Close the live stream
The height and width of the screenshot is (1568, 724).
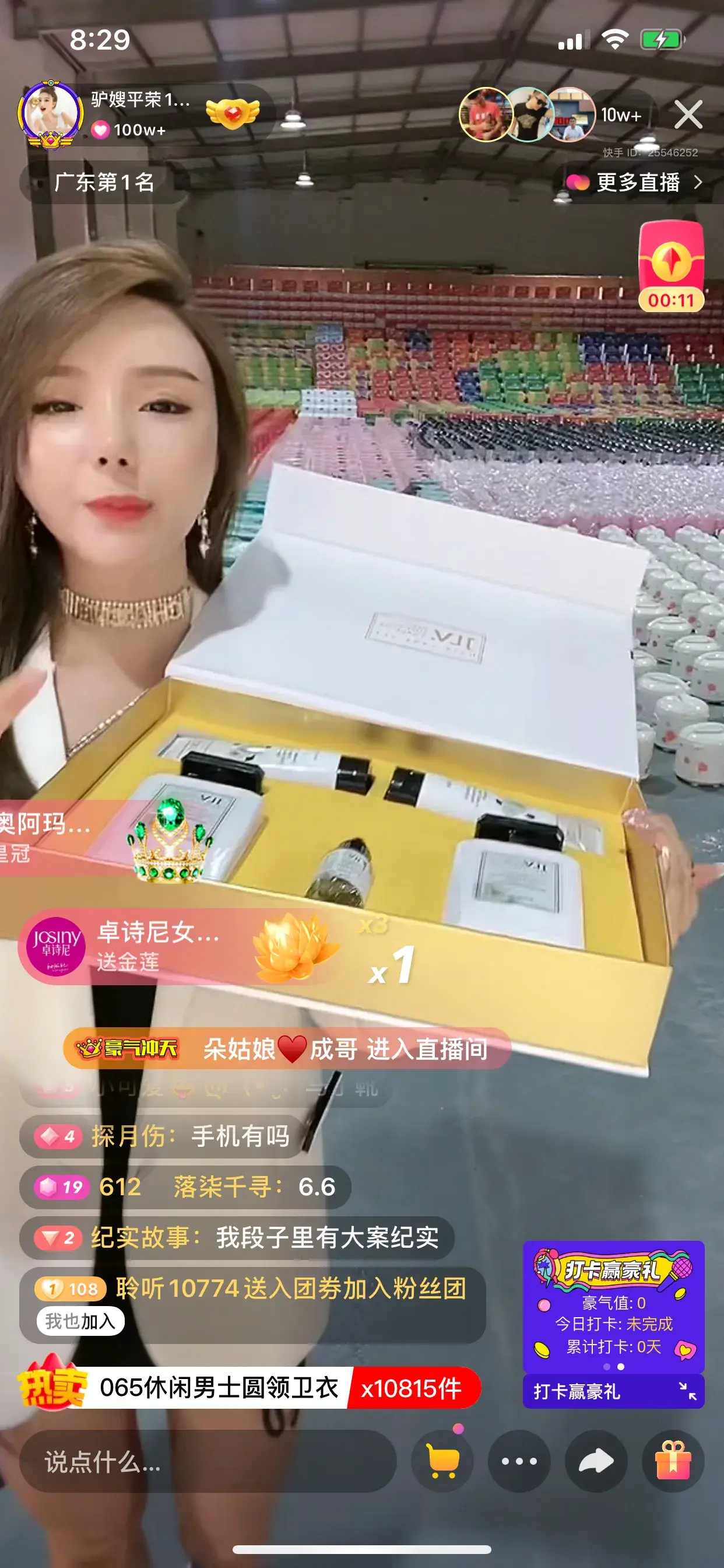pos(687,114)
